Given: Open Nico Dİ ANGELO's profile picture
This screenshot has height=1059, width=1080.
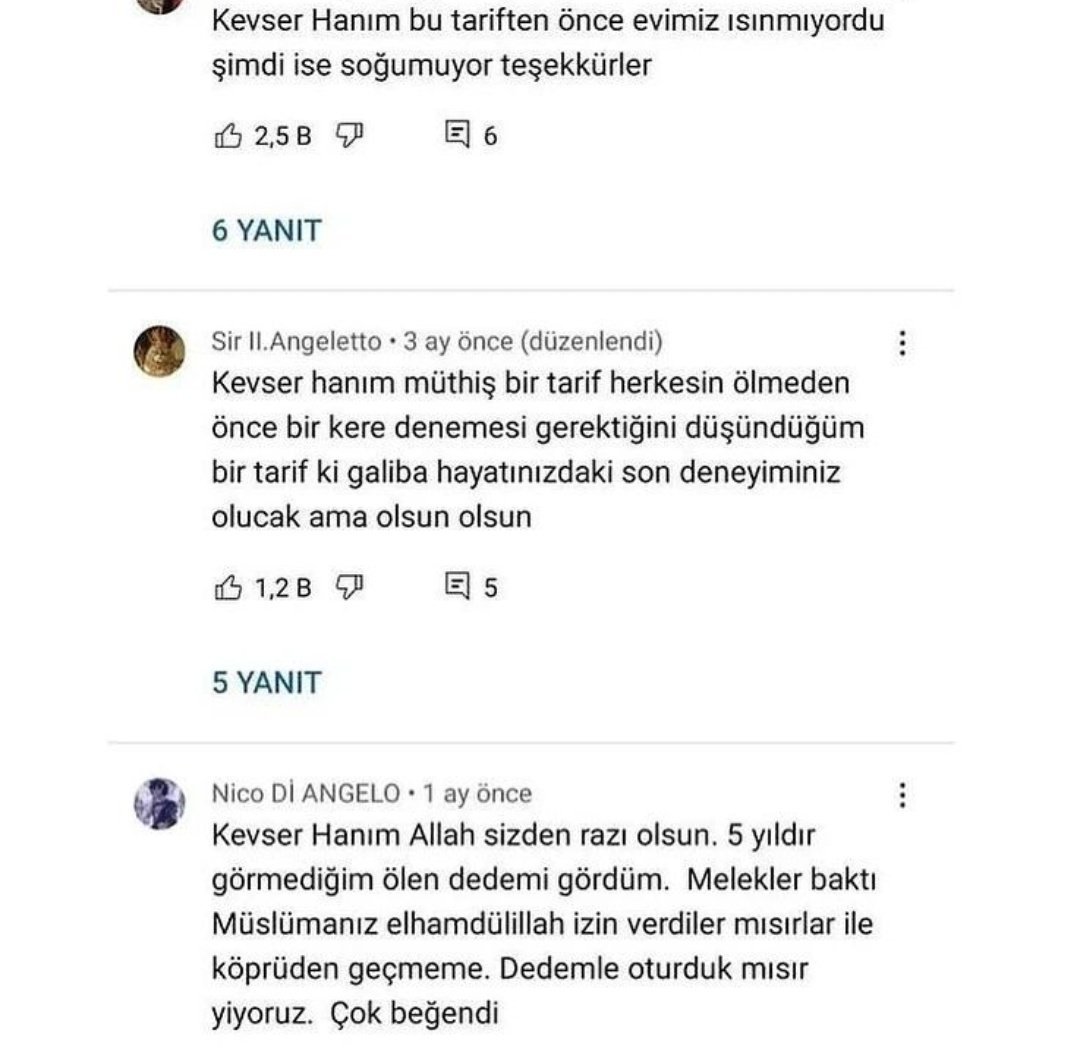Looking at the screenshot, I should 159,803.
